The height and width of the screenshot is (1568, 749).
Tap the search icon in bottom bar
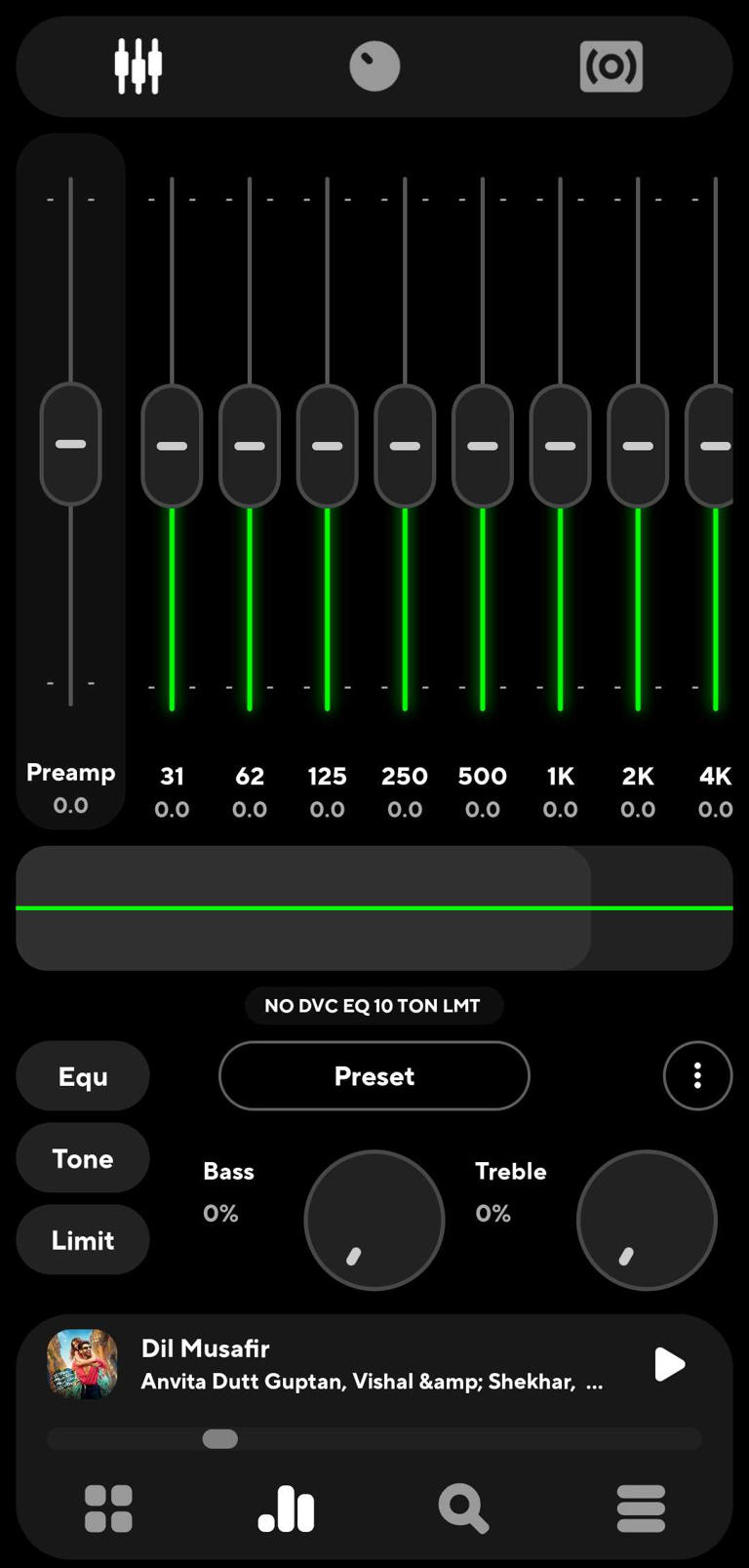462,1508
